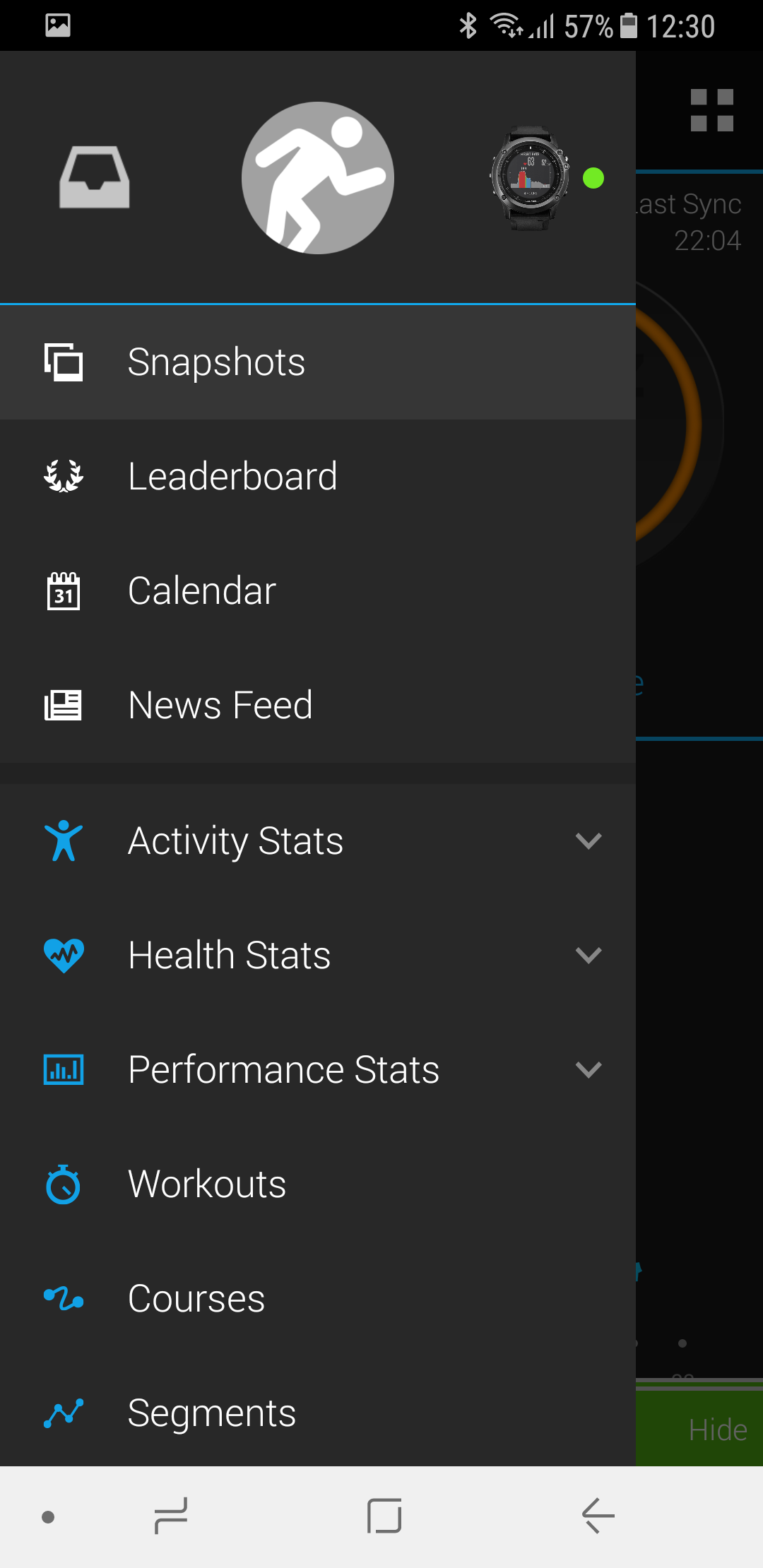Expand Health Stats section

tap(318, 956)
